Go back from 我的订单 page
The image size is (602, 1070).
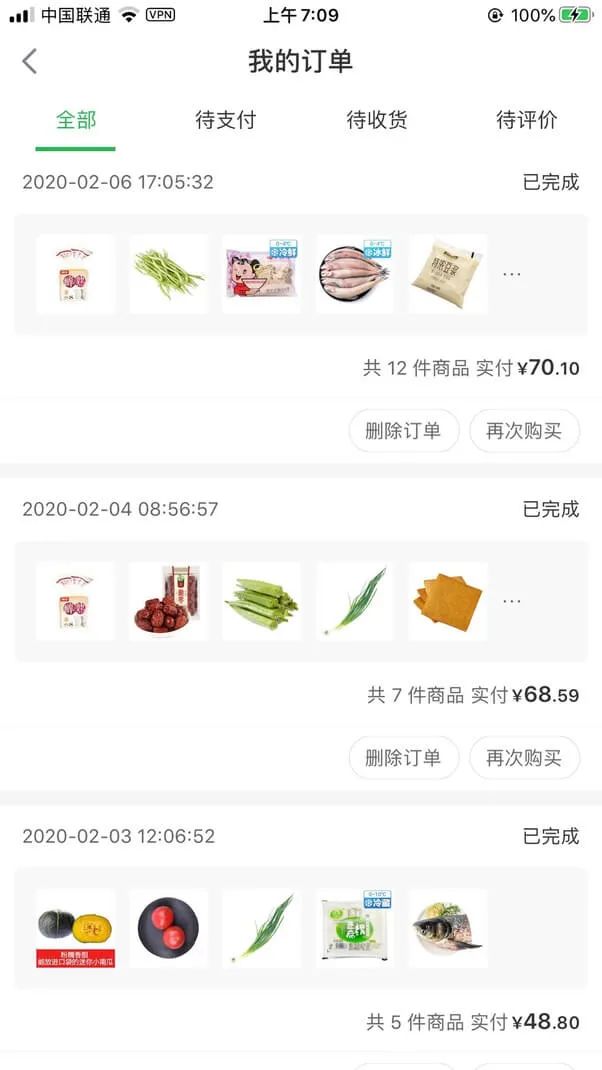coord(30,61)
